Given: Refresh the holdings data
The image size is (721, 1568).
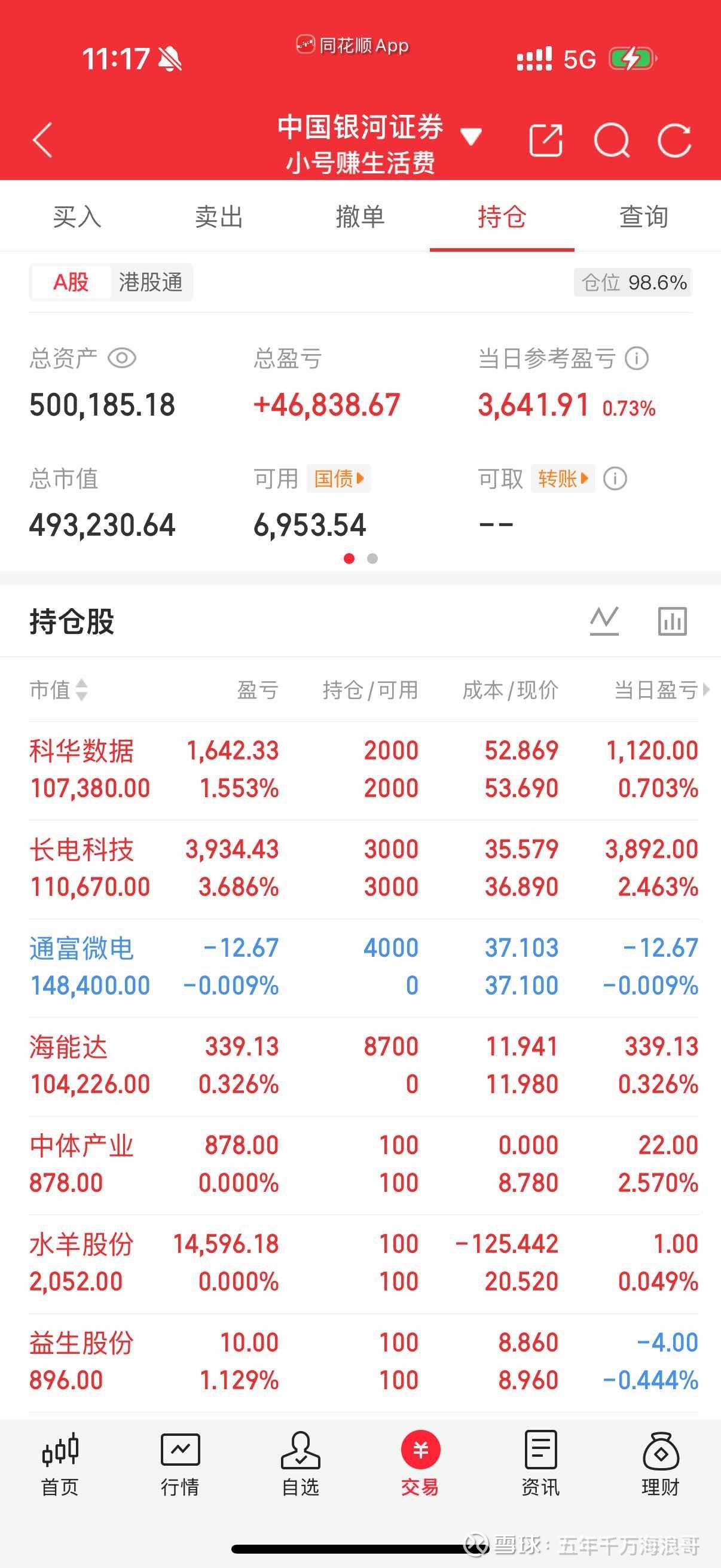Looking at the screenshot, I should (x=674, y=141).
